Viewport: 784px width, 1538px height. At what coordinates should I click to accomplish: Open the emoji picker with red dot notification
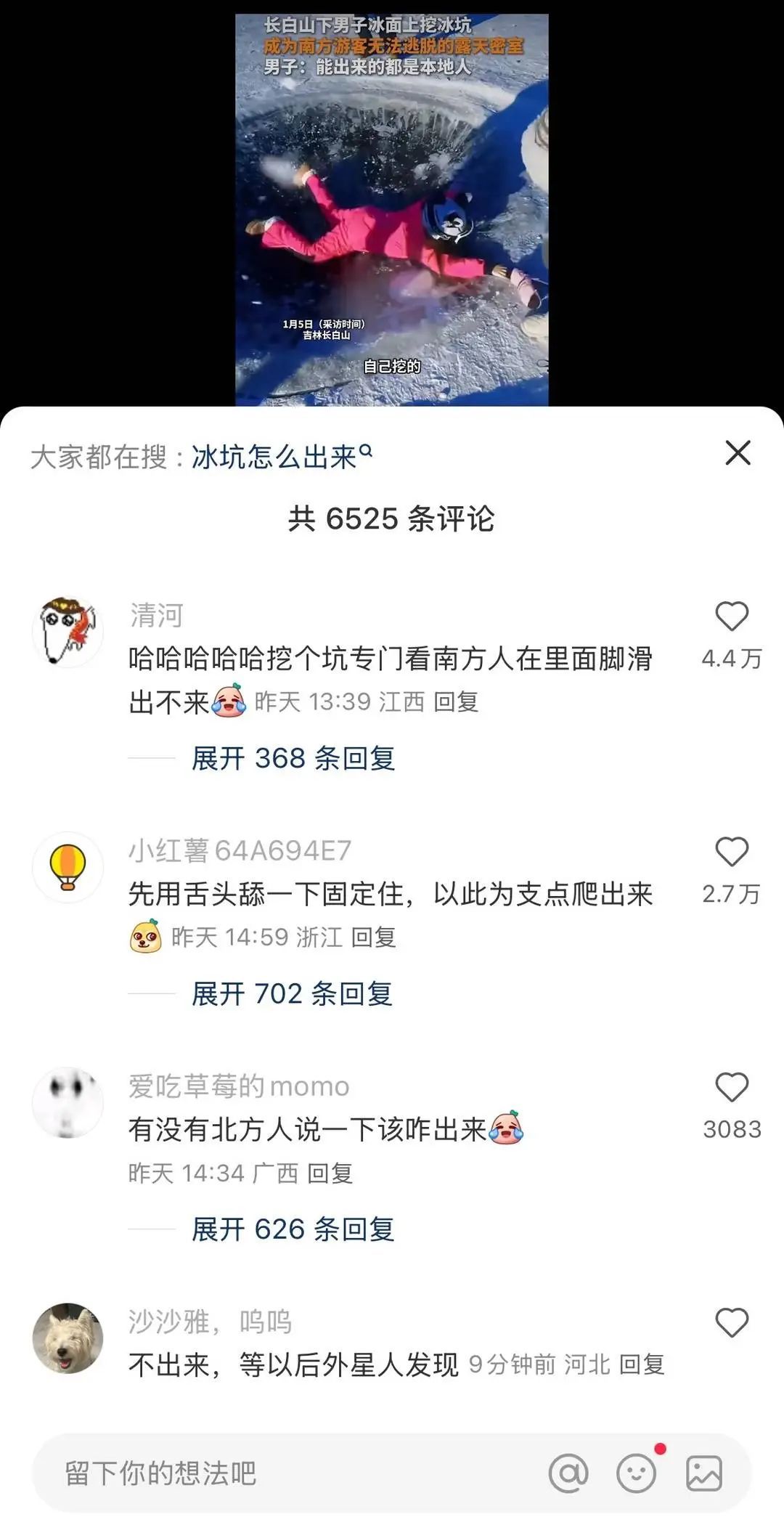(637, 1476)
